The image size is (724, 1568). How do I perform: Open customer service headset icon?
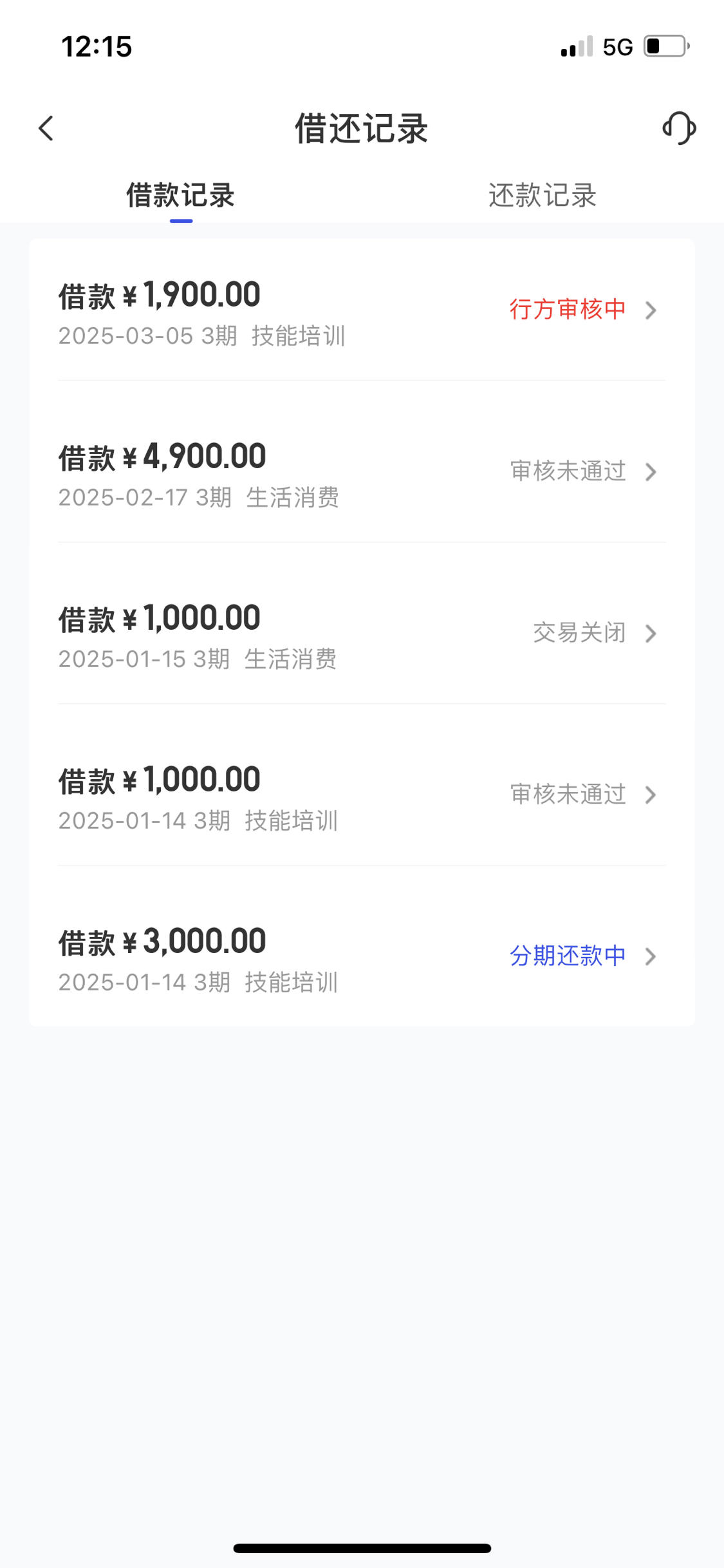pyautogui.click(x=679, y=128)
